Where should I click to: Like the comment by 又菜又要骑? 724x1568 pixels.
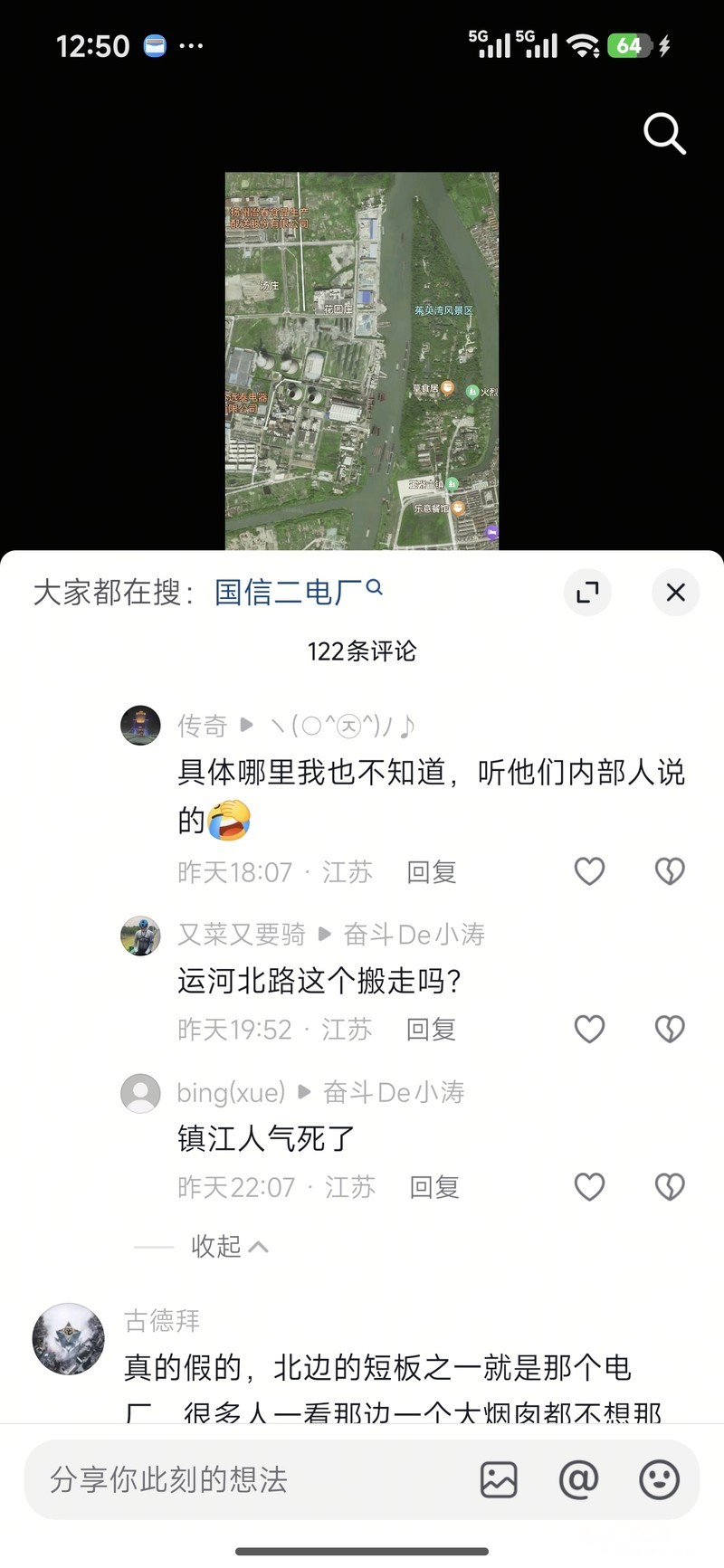coord(589,1029)
